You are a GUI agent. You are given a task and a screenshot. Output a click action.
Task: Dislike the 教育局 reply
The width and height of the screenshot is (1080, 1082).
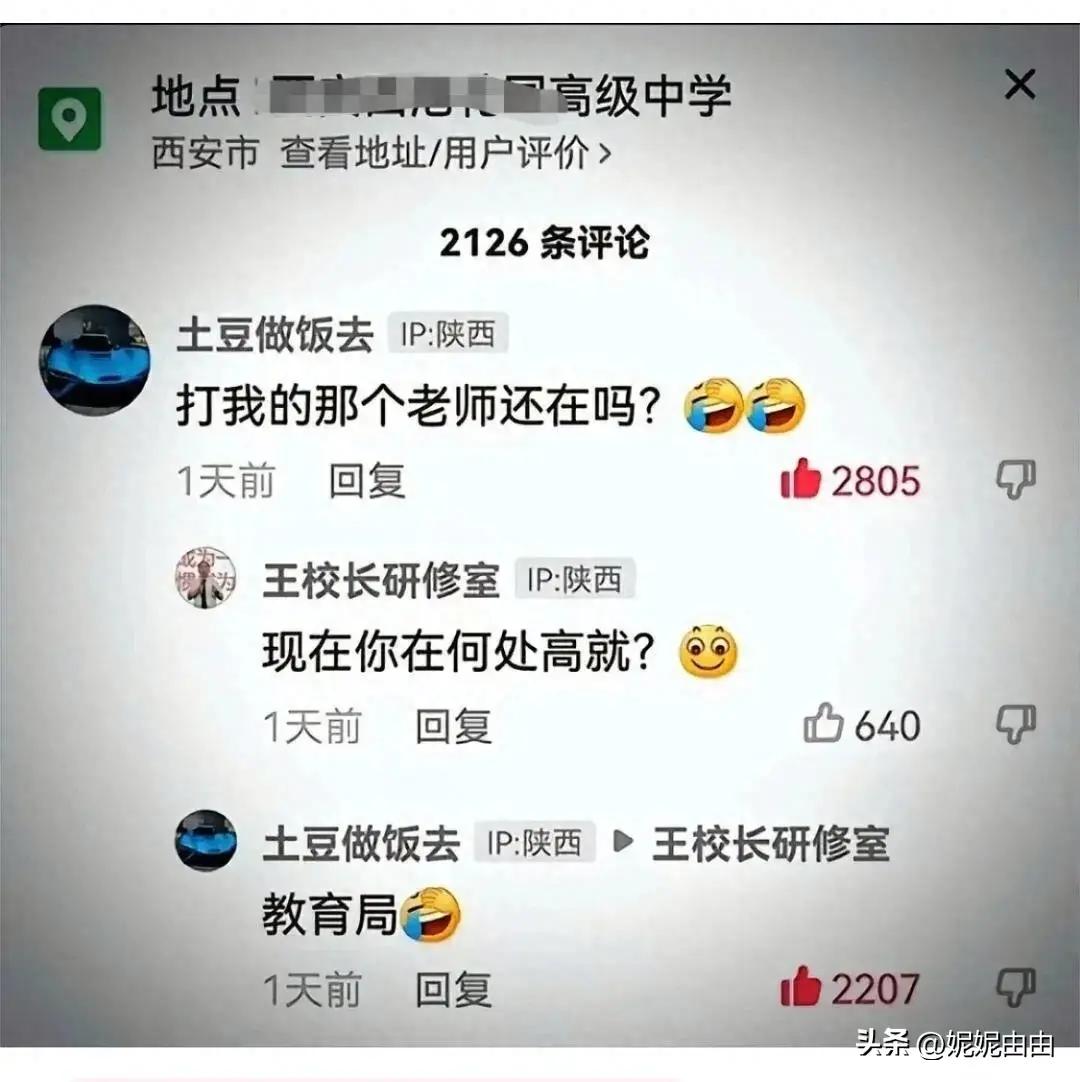click(1015, 988)
